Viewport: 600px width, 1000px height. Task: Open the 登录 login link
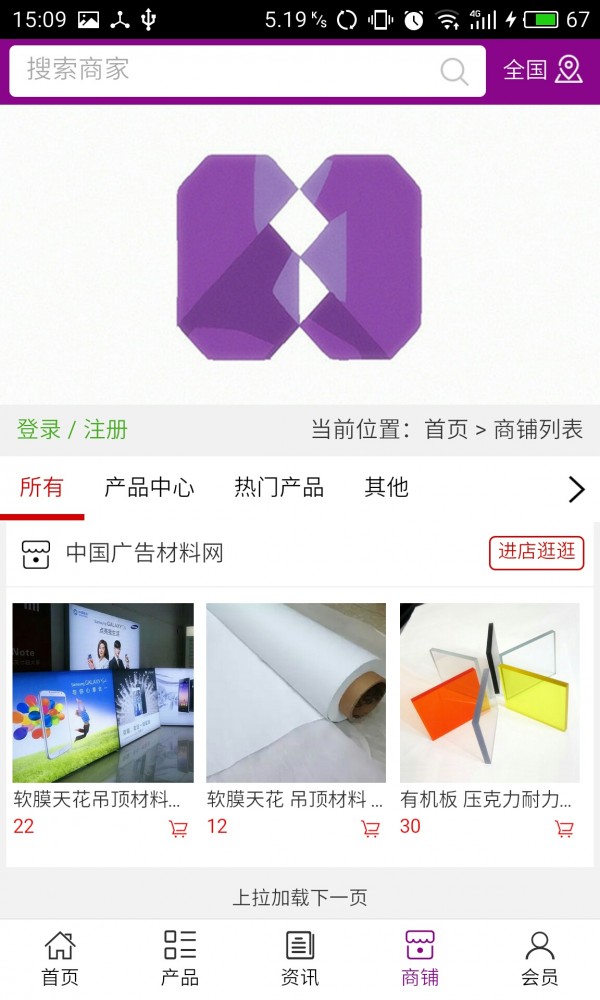click(39, 430)
